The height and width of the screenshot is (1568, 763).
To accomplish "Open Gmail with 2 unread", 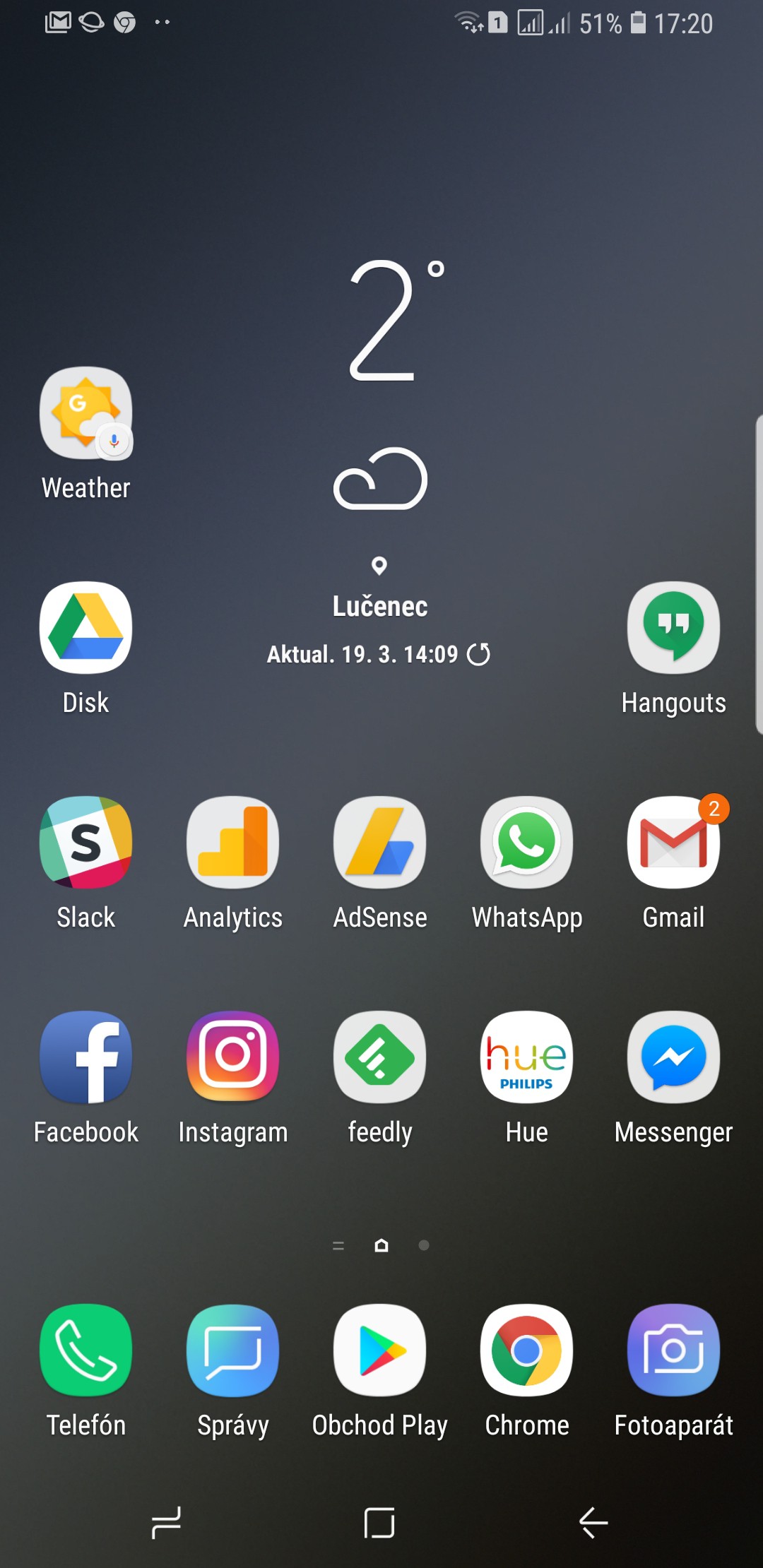I will (673, 843).
